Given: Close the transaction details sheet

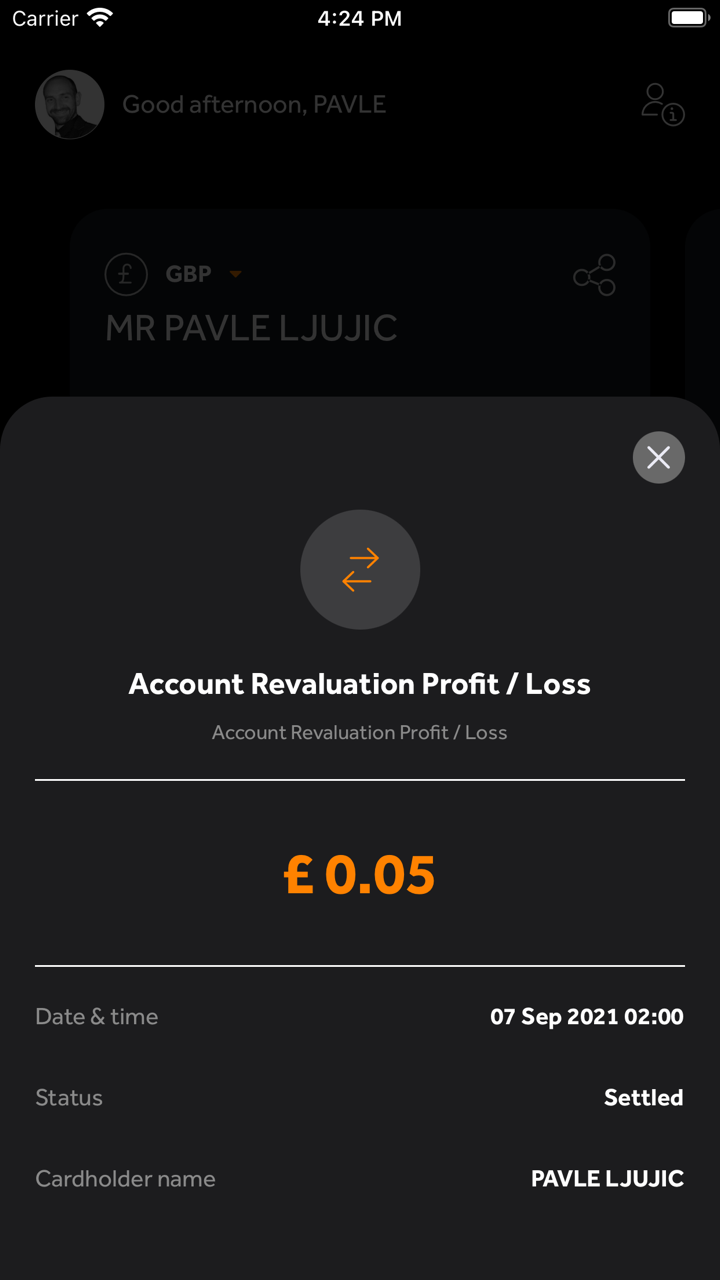Looking at the screenshot, I should point(658,457).
